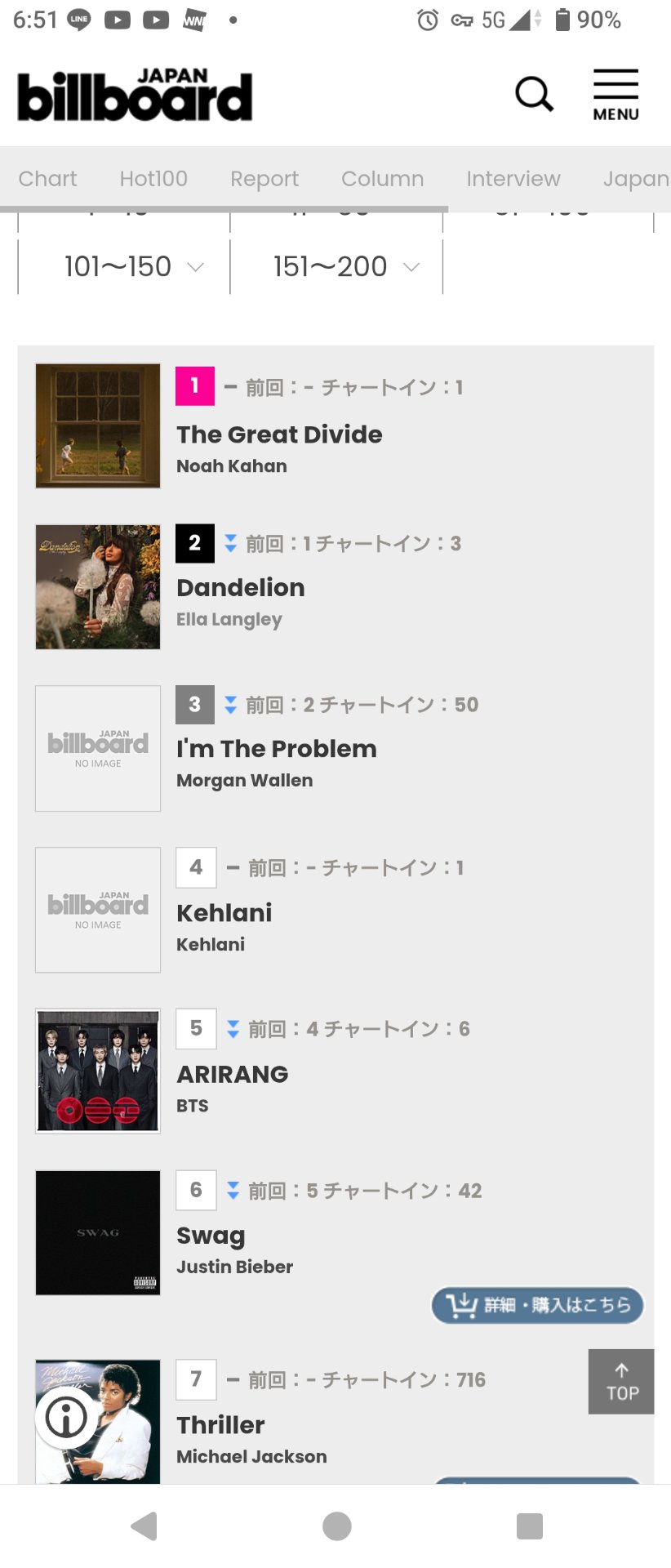
Task: Select the Interview tab
Action: pos(513,179)
